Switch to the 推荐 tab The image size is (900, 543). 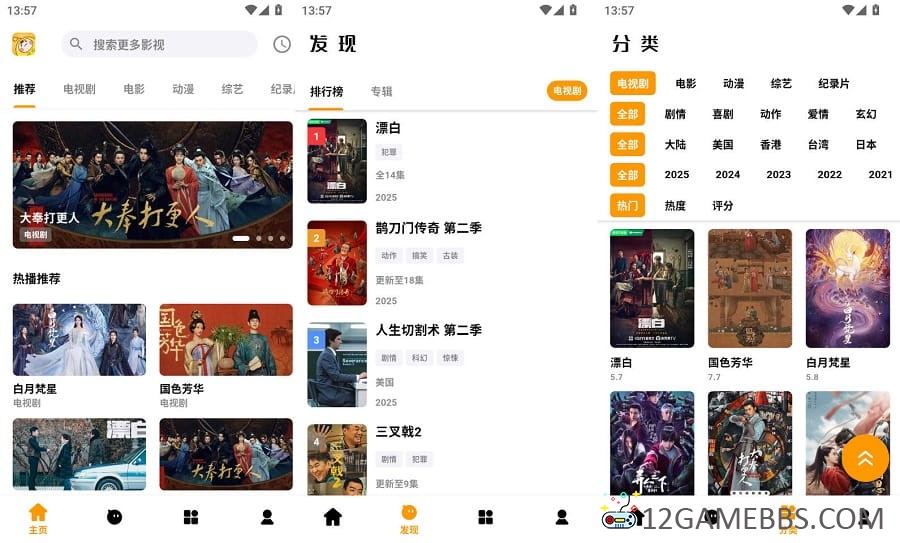[x=24, y=89]
